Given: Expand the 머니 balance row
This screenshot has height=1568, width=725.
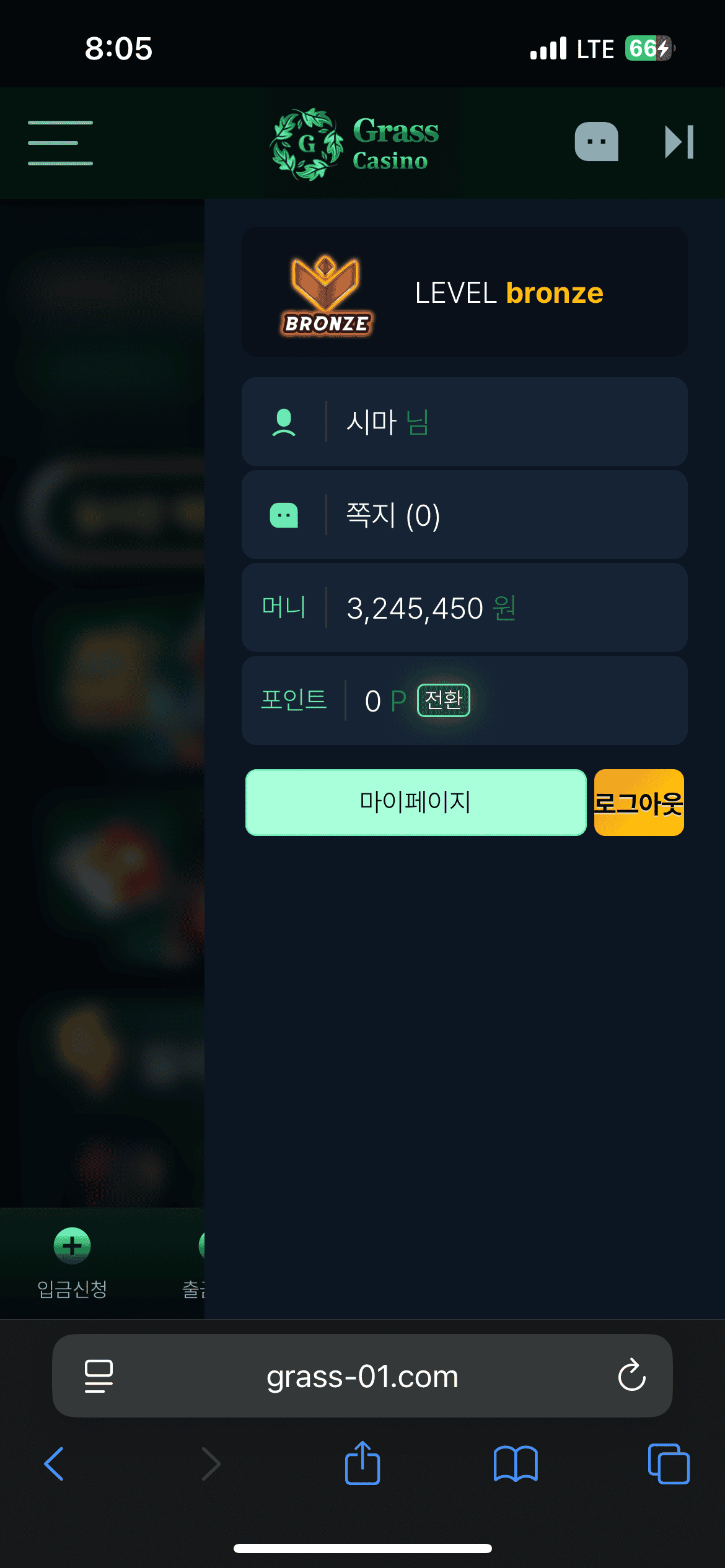Looking at the screenshot, I should (465, 608).
